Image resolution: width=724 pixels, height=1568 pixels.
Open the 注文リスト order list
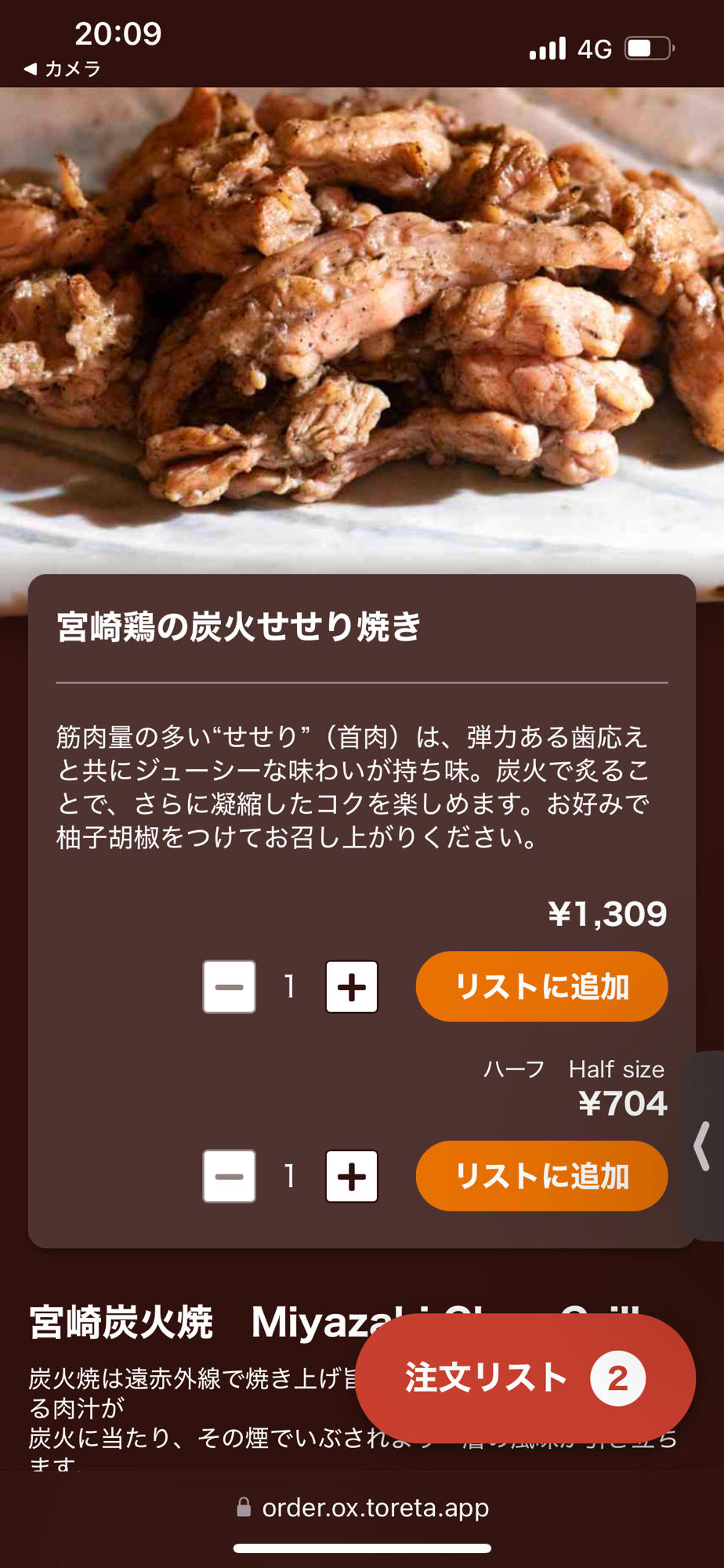coord(525,1377)
